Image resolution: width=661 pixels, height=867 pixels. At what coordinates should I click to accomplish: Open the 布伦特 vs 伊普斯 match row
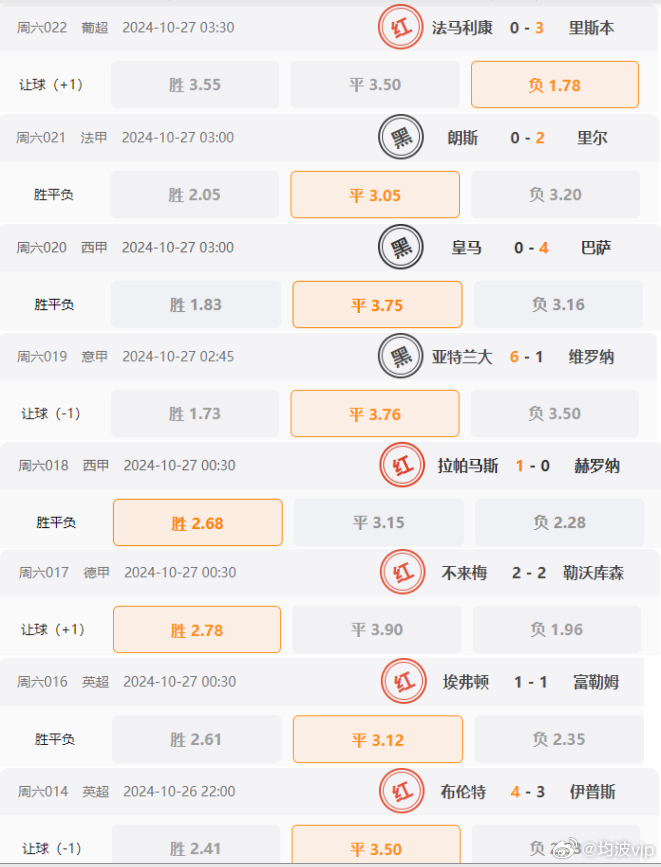coord(330,792)
